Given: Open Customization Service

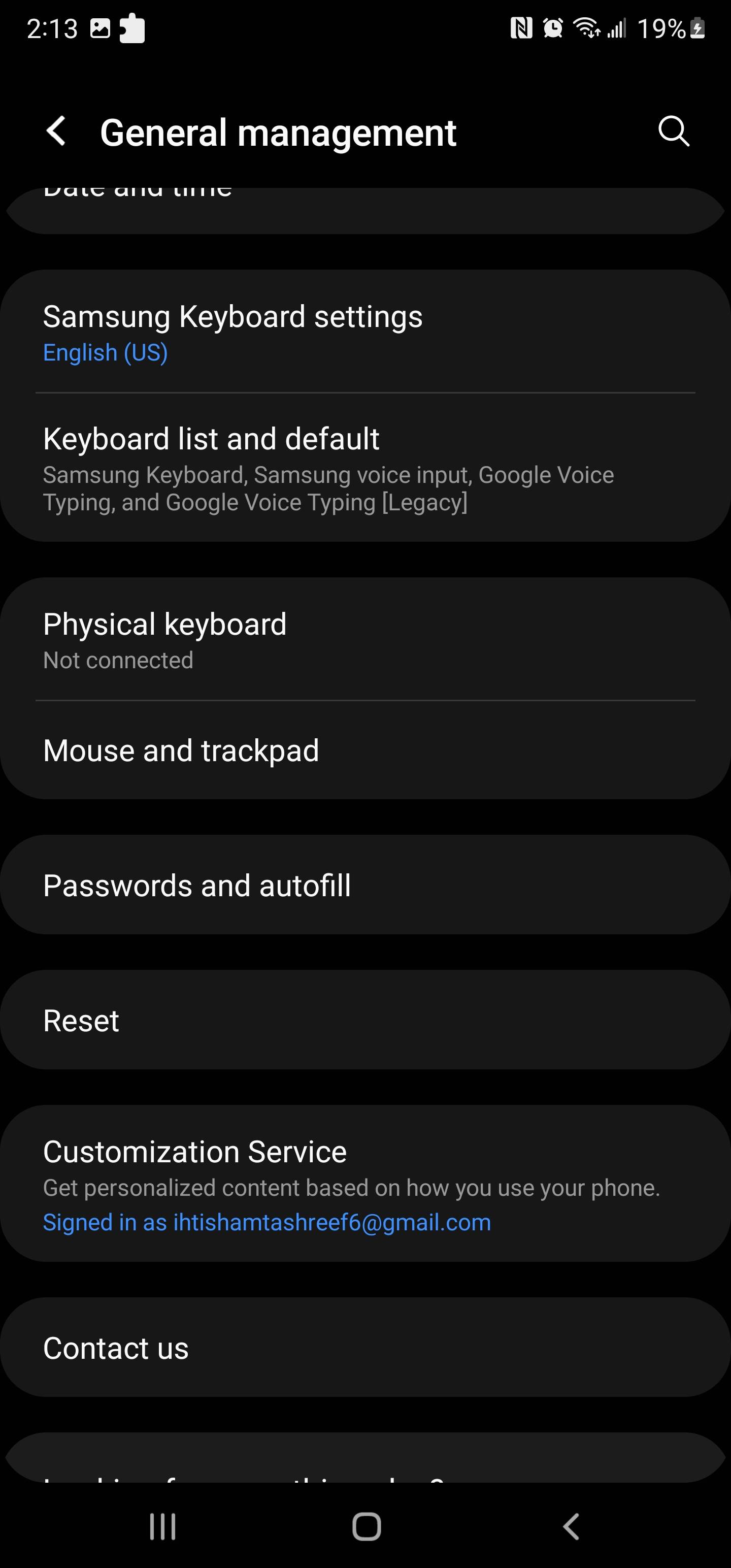Looking at the screenshot, I should (365, 1184).
